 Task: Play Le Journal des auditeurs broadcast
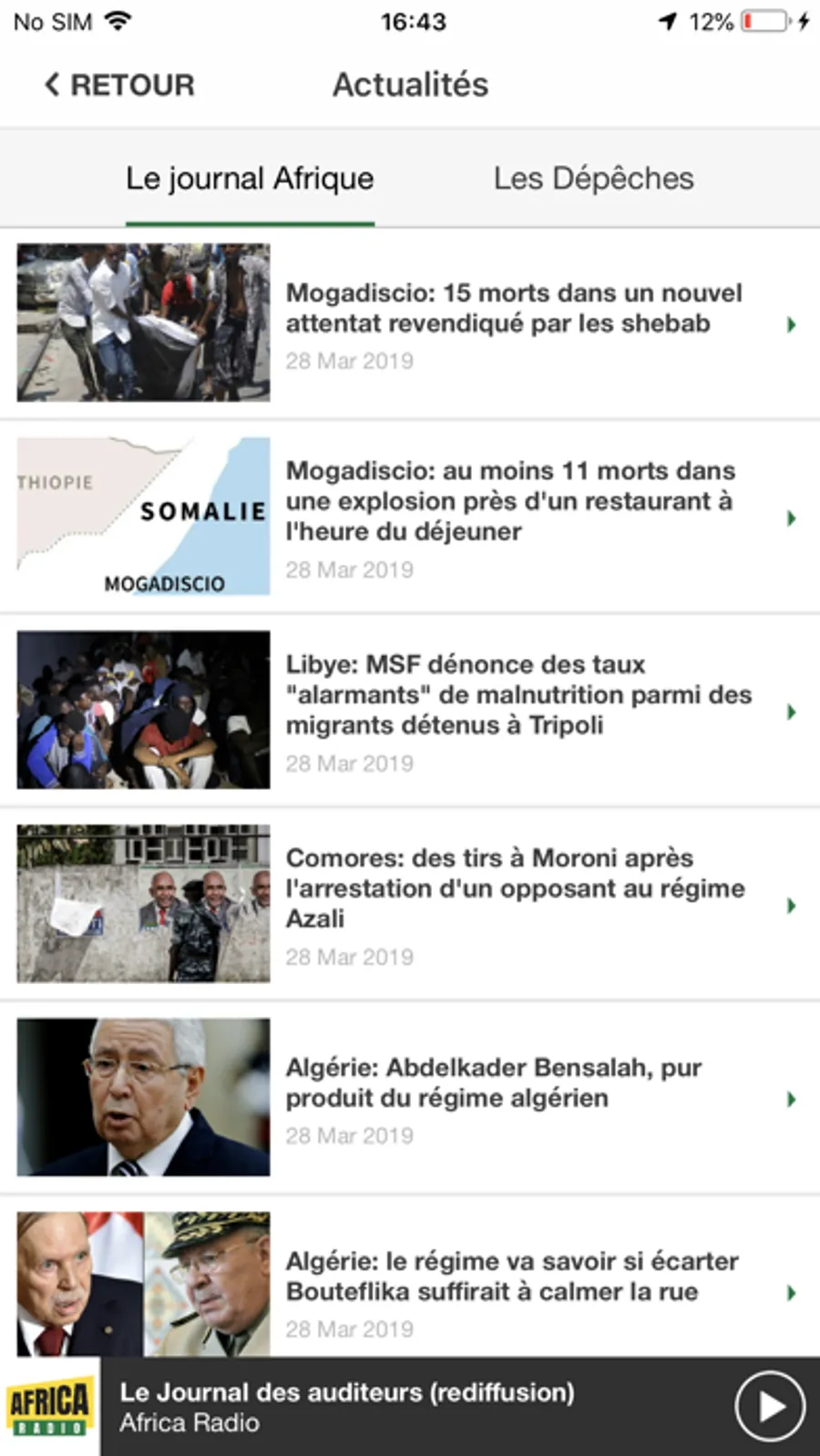tap(770, 1406)
